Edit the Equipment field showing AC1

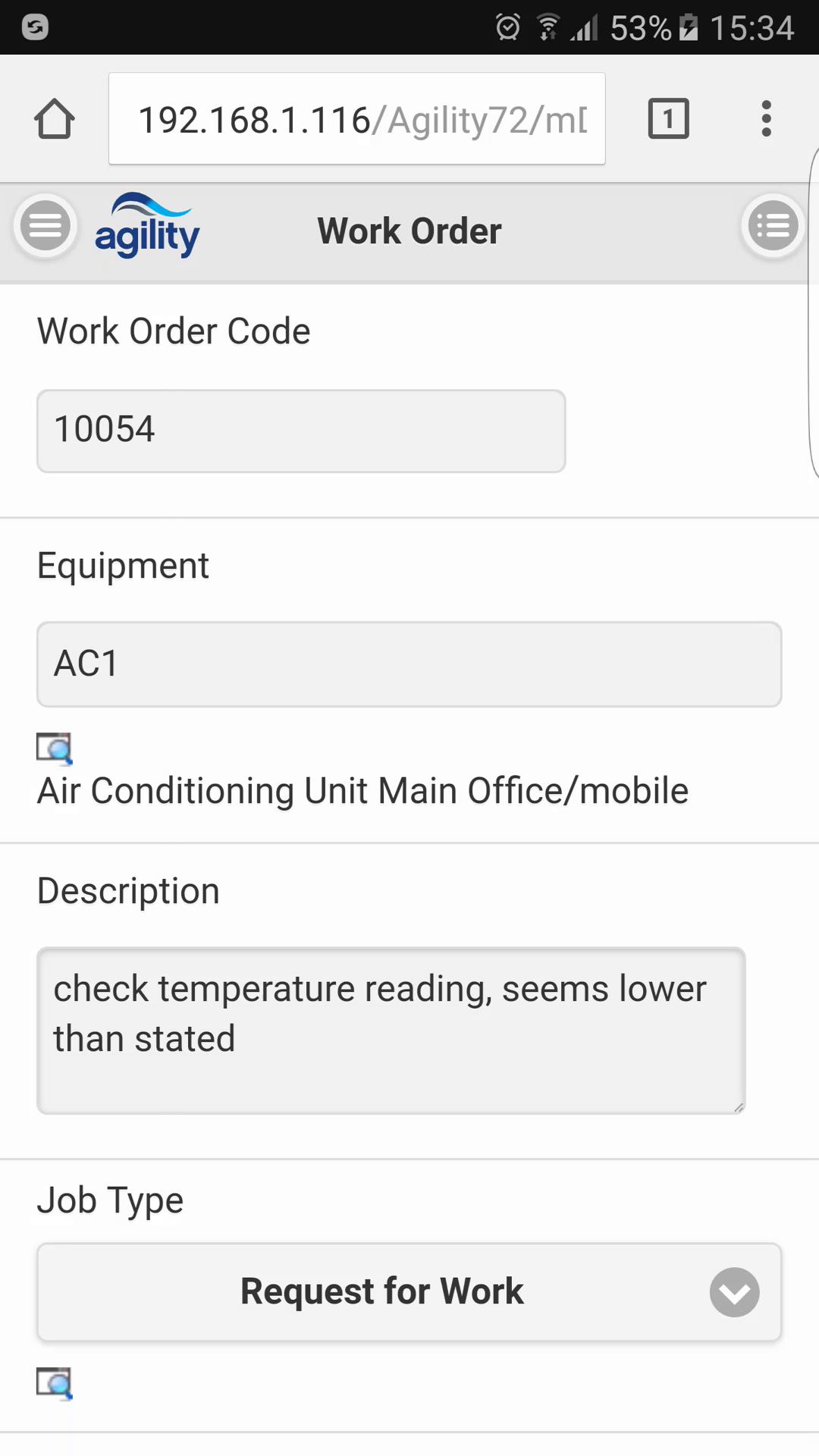tap(409, 664)
